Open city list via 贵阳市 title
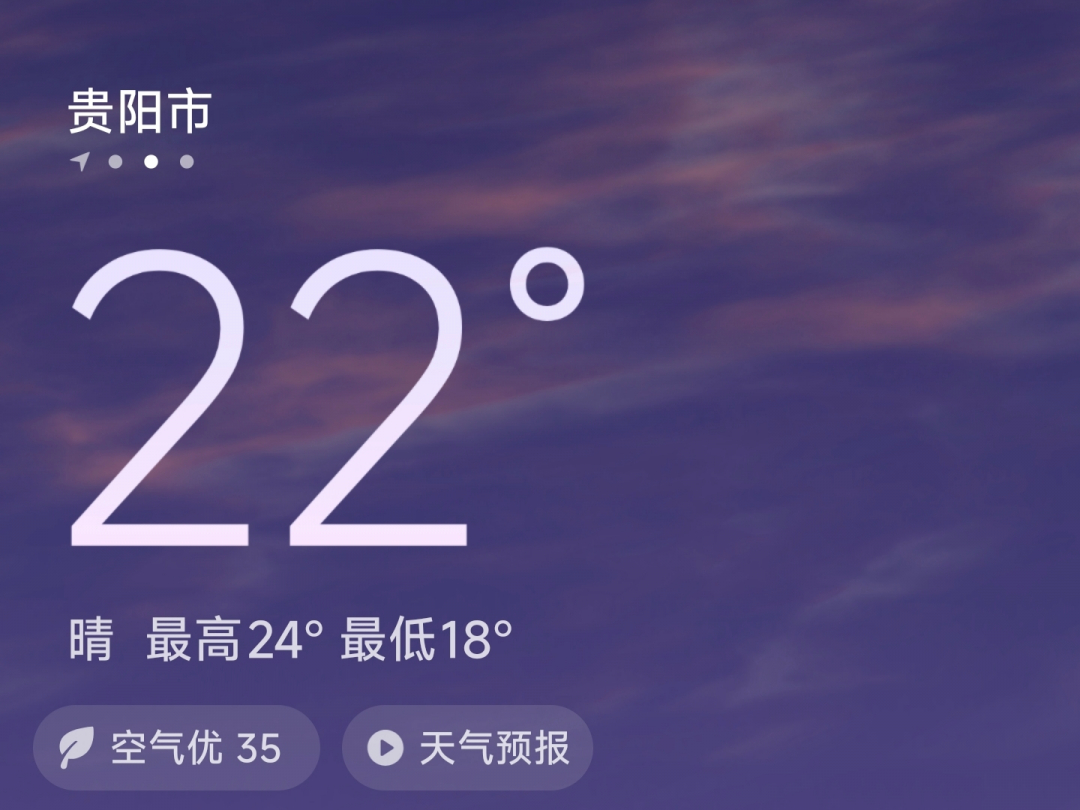The height and width of the screenshot is (810, 1080). (140, 111)
